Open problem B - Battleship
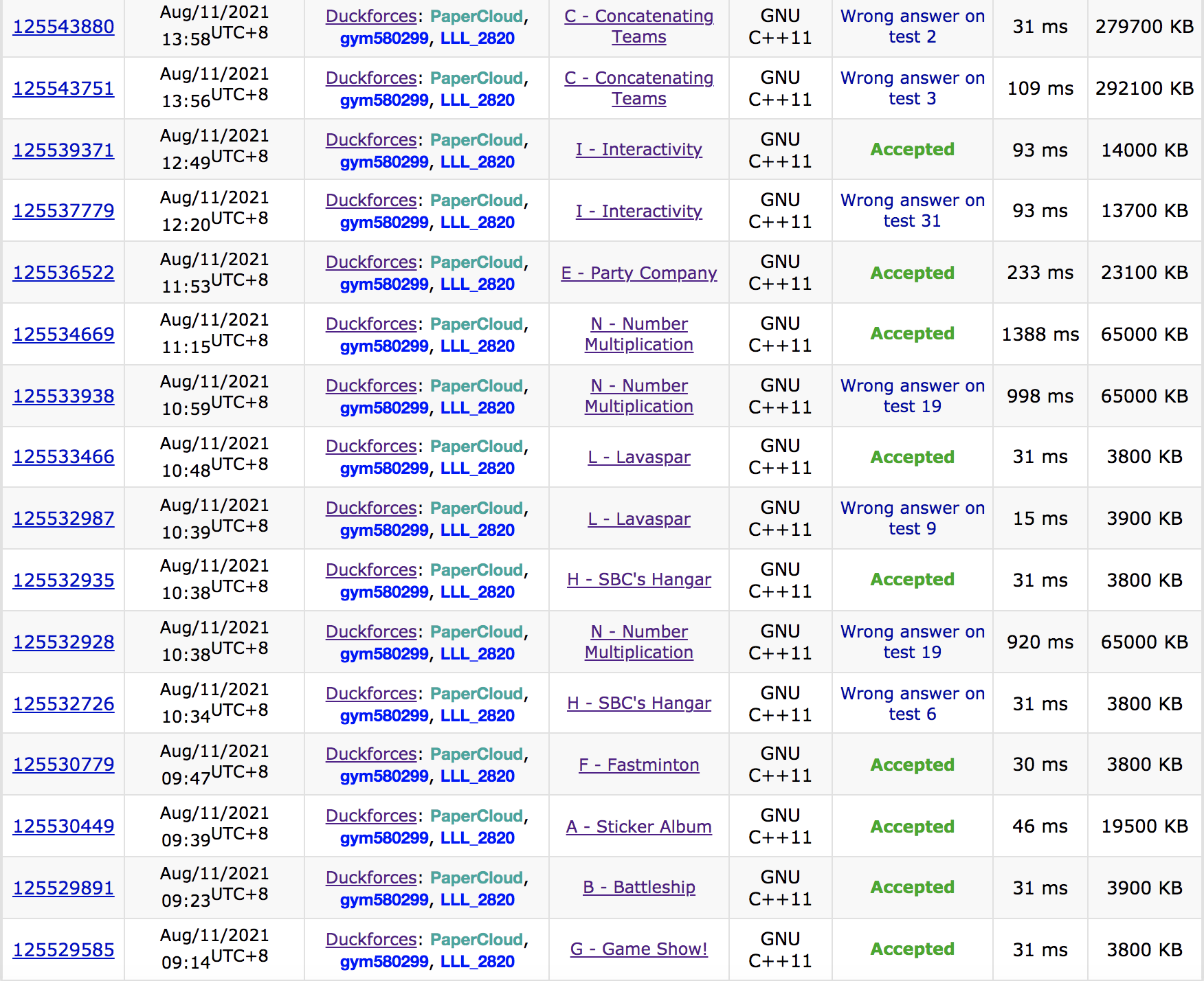 638,888
